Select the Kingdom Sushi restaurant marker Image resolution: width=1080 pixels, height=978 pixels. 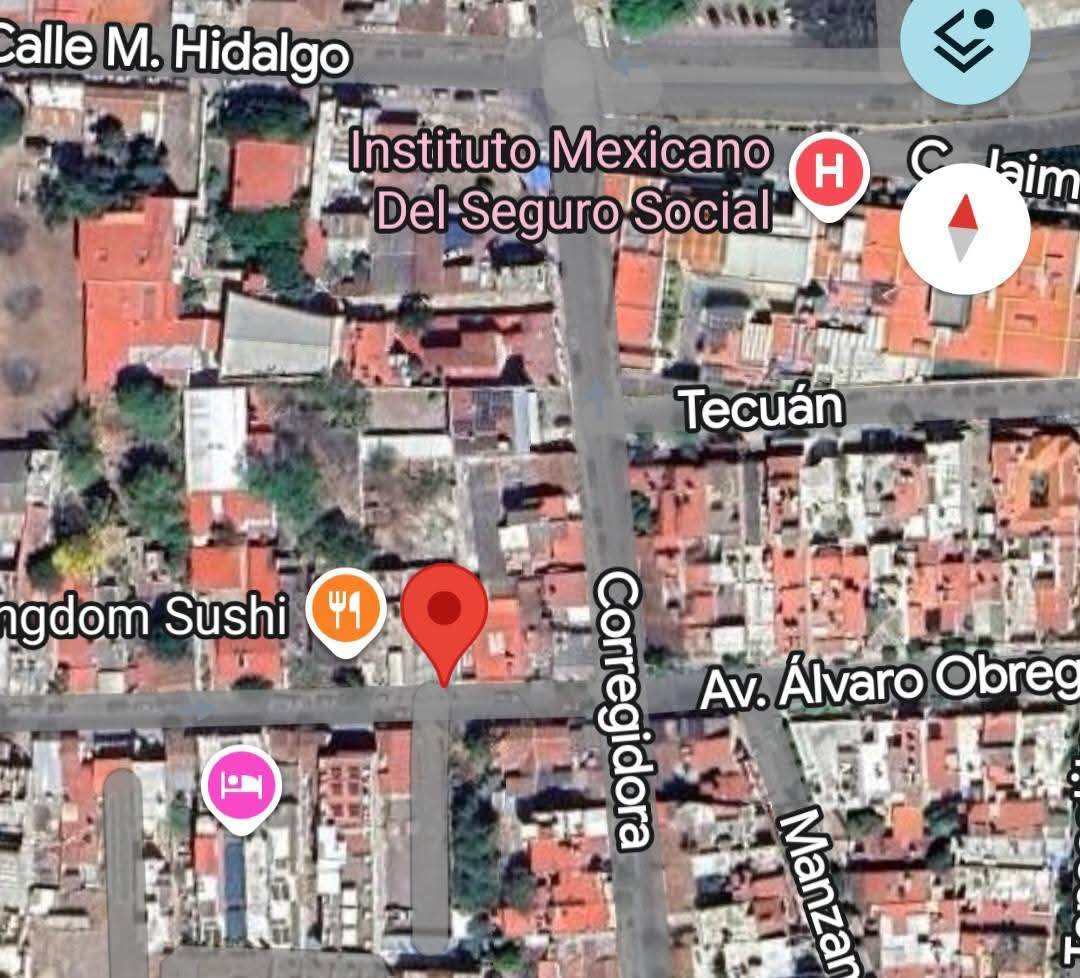(345, 608)
